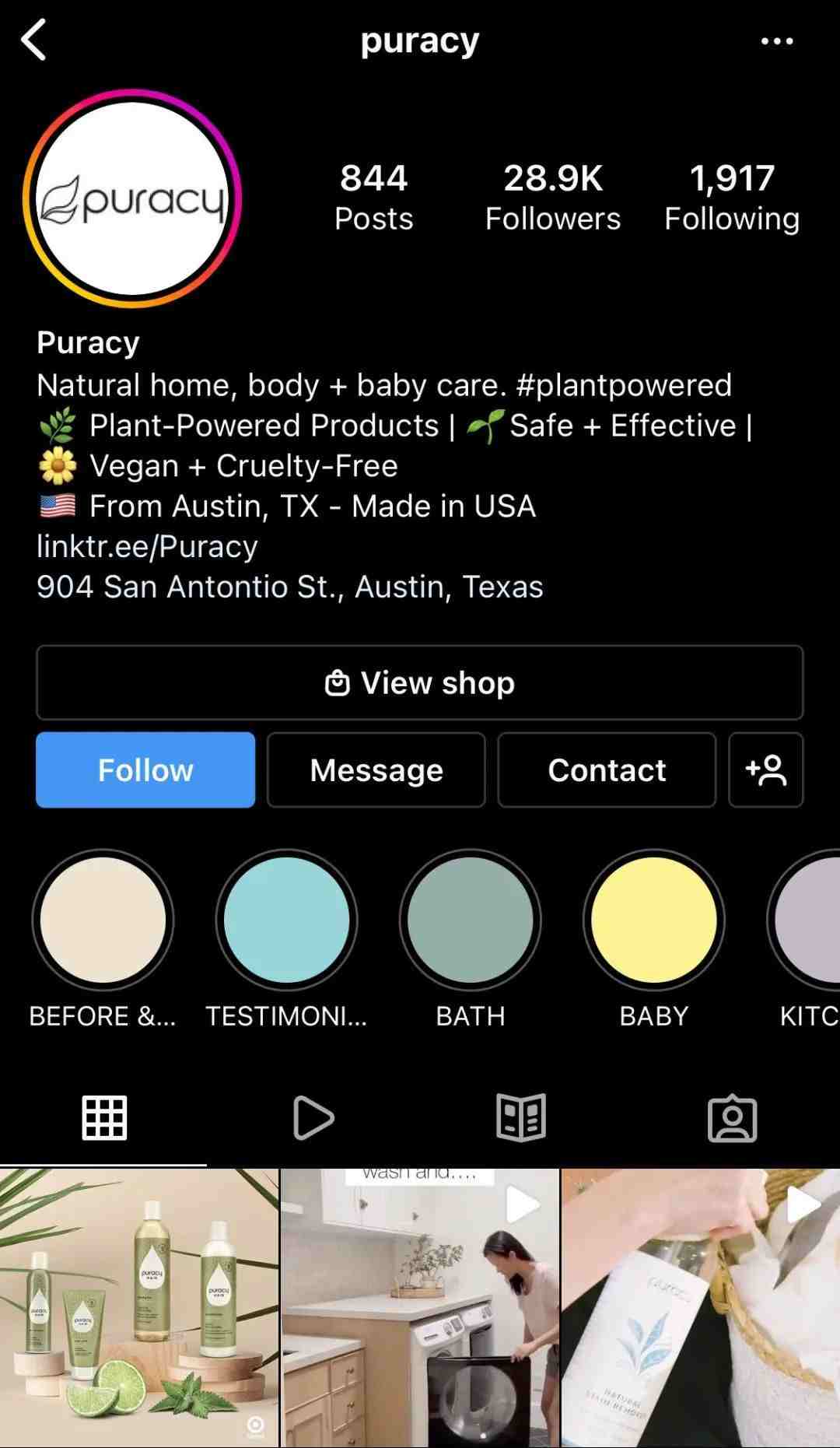Open Contact options for Puracy
This screenshot has height=1448, width=840.
607,770
